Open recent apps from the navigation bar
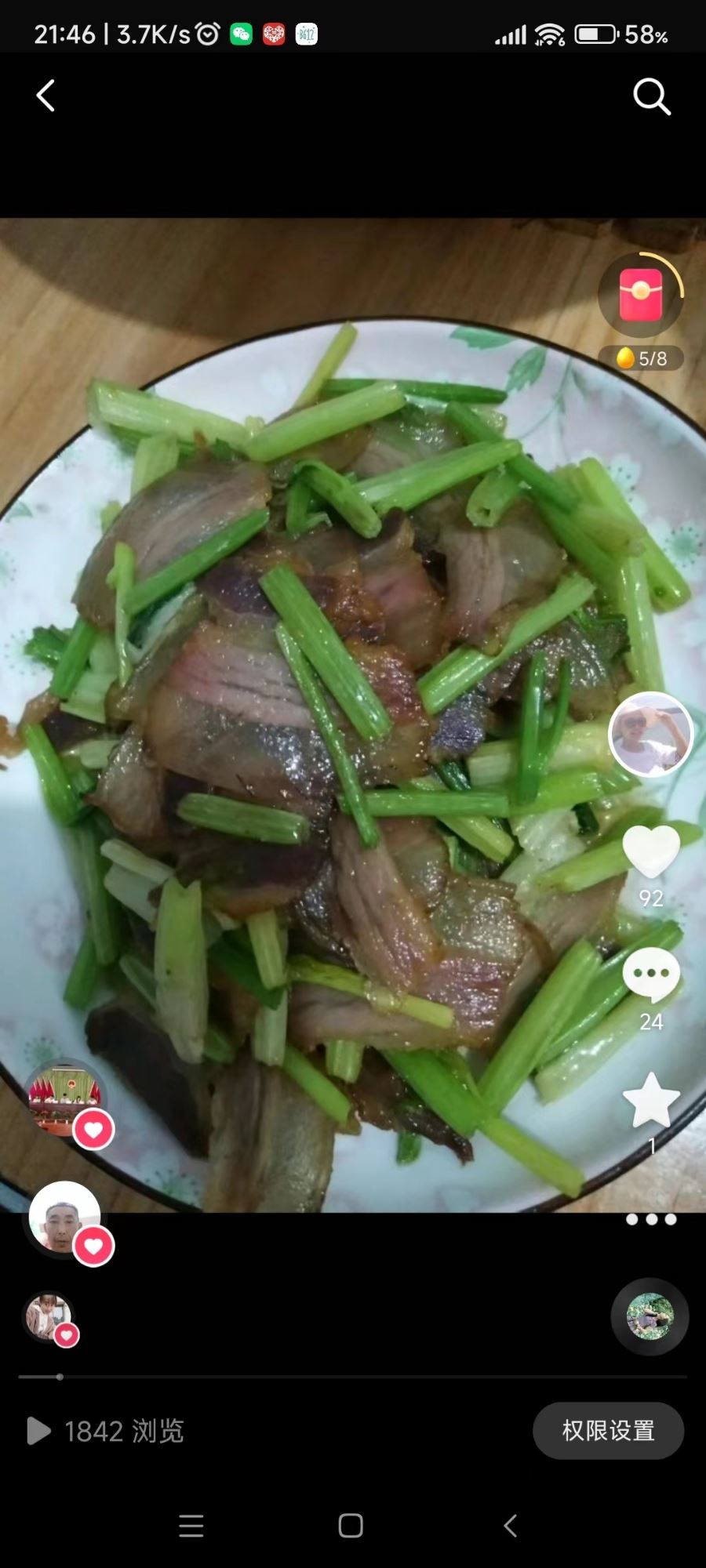The width and height of the screenshot is (706, 1568). click(191, 1526)
